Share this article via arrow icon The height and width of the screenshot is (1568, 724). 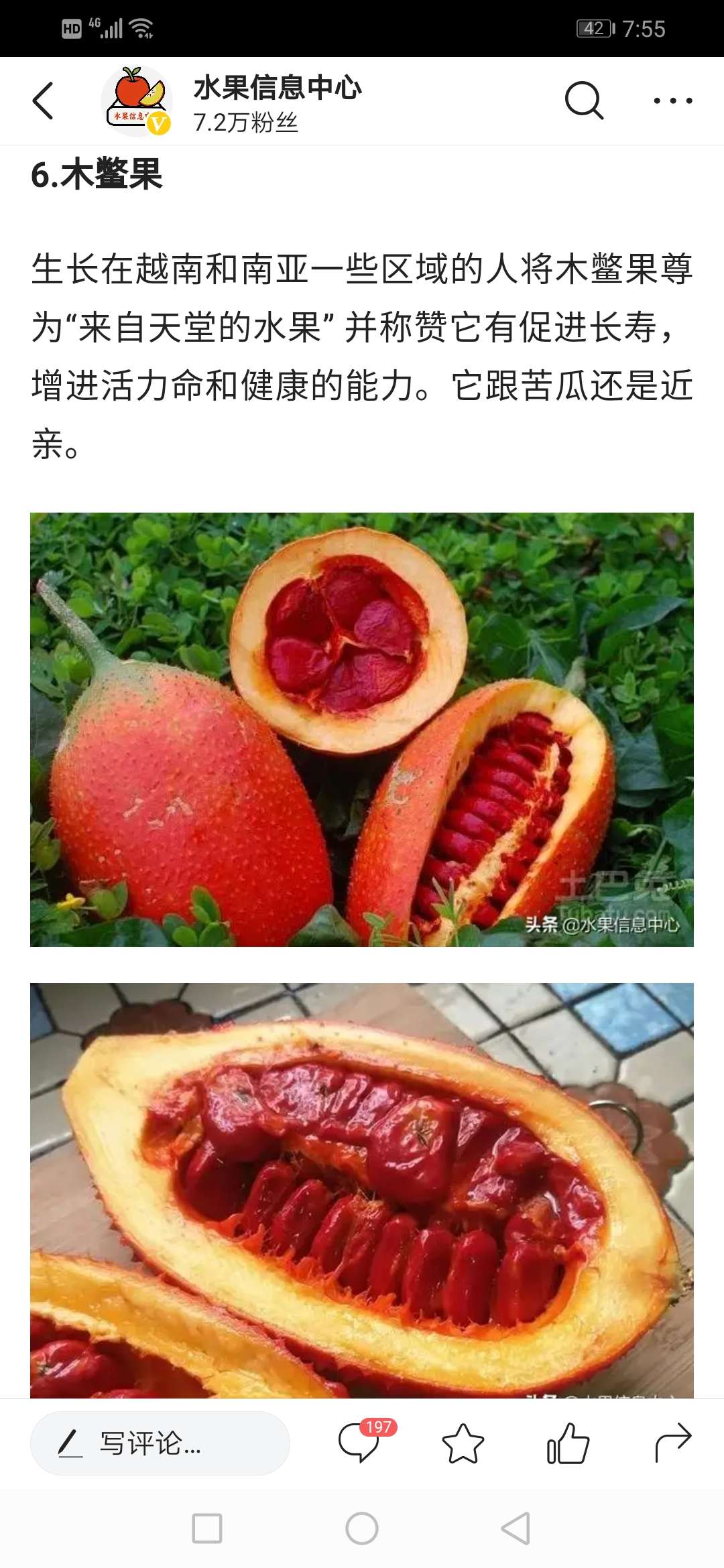click(672, 1443)
